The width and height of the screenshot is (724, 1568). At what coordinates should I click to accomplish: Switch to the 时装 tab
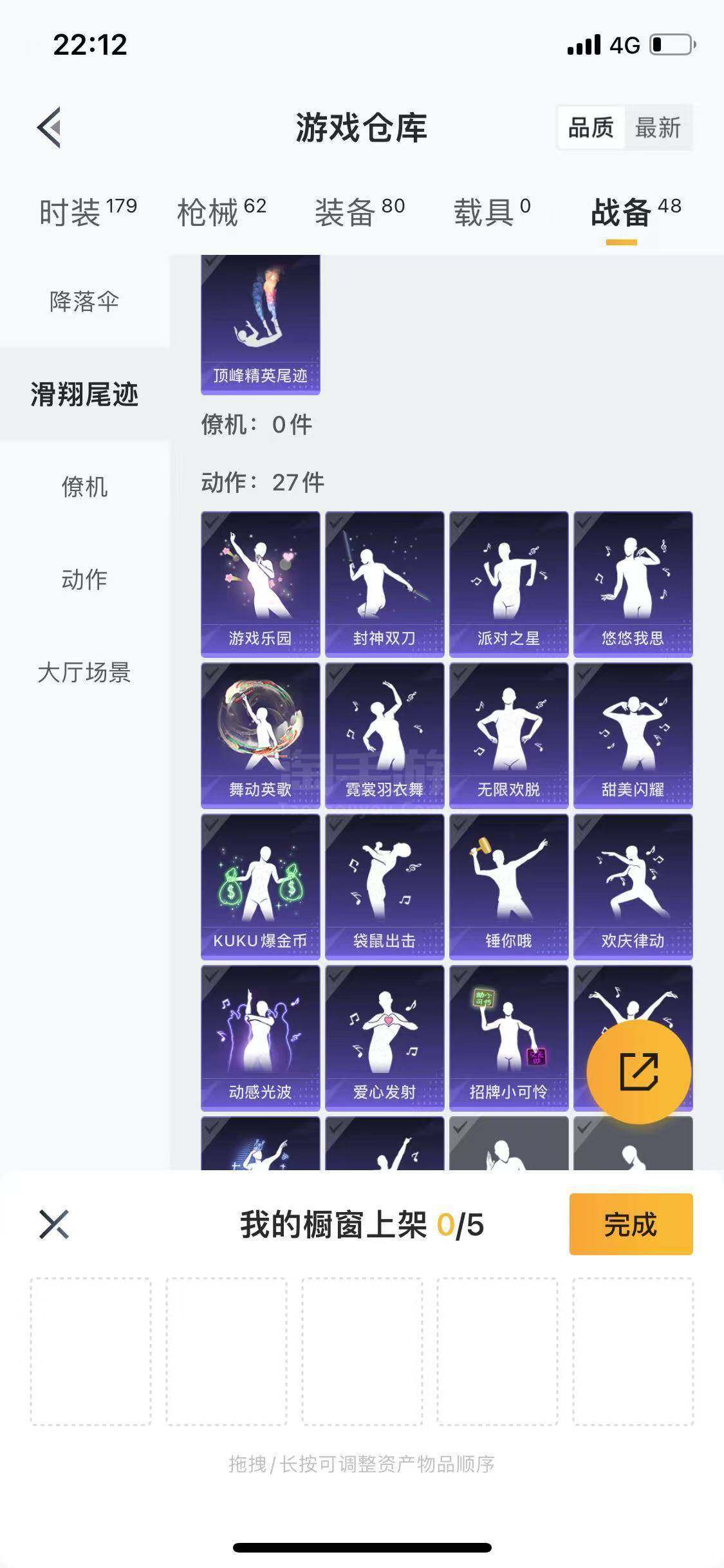(x=88, y=212)
